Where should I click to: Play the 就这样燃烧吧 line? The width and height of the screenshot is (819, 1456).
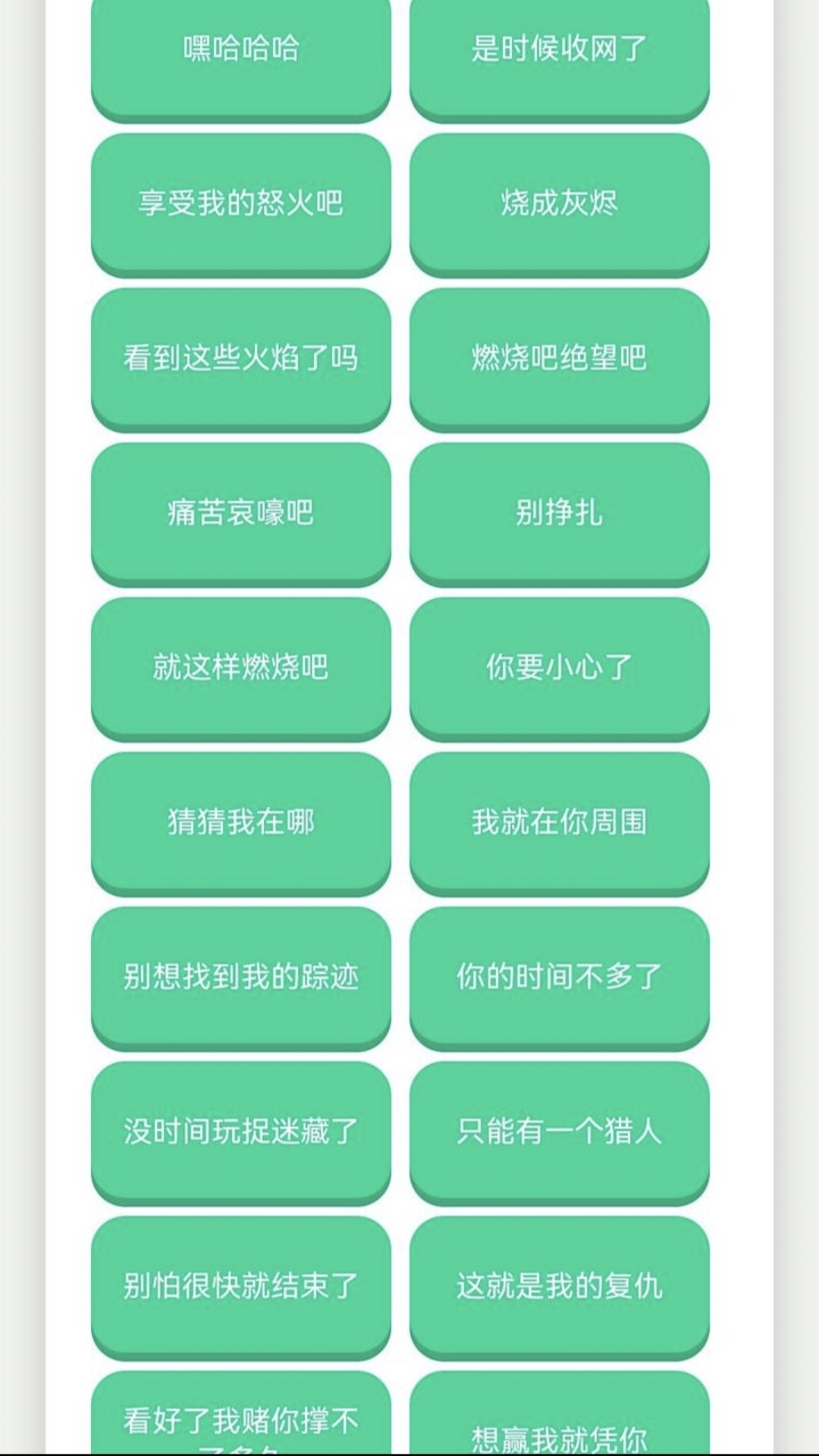click(241, 667)
